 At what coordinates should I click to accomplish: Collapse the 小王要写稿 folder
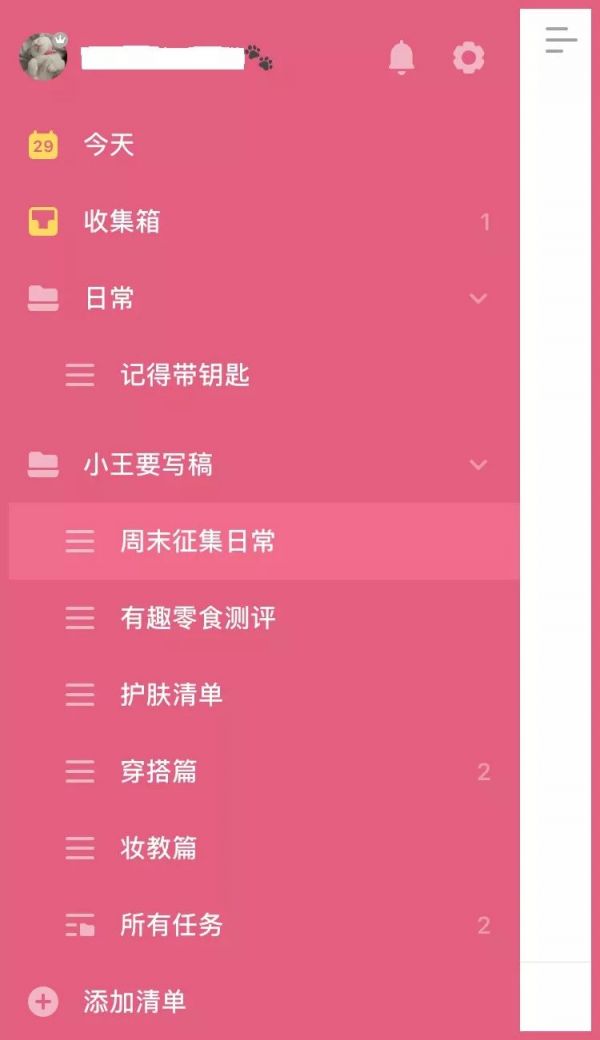click(x=478, y=464)
